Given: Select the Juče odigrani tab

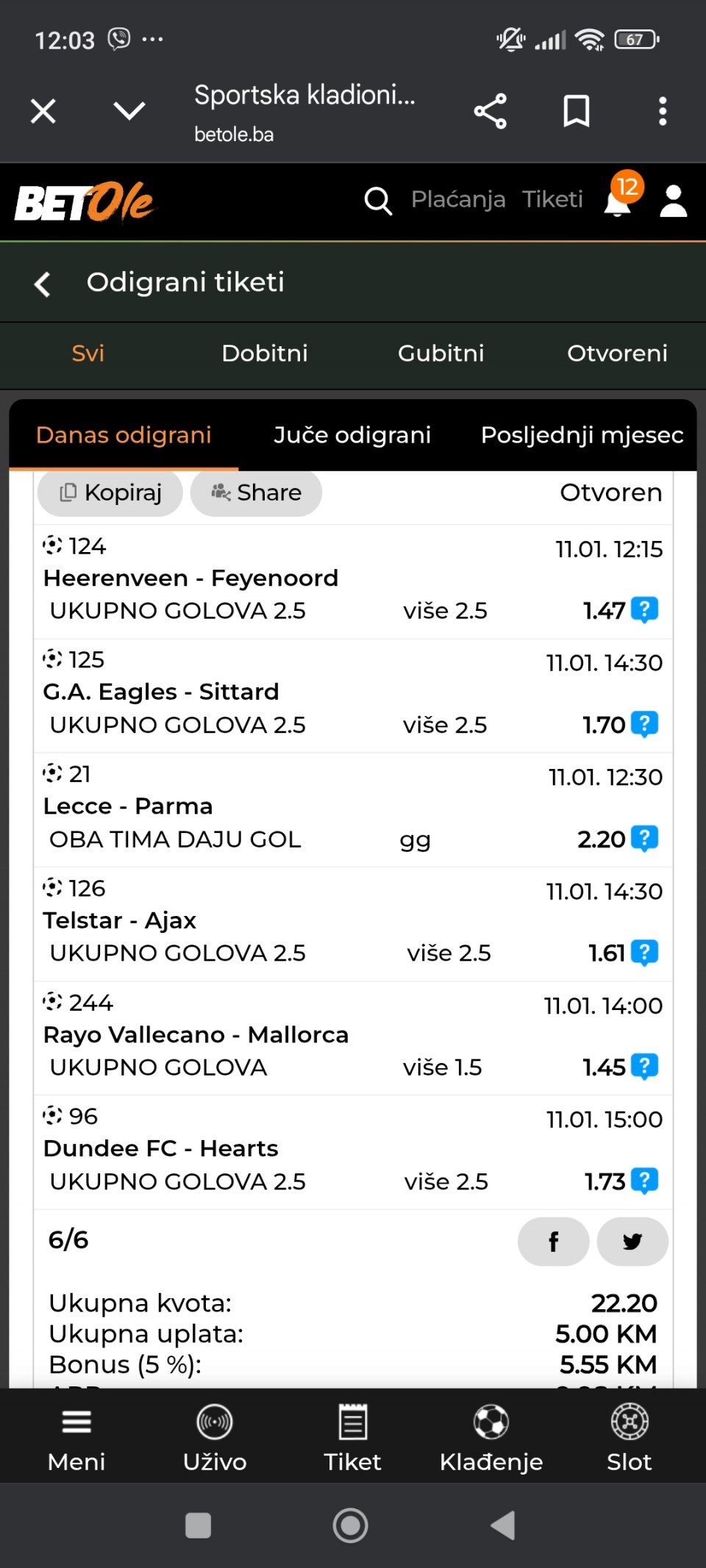Looking at the screenshot, I should (352, 435).
